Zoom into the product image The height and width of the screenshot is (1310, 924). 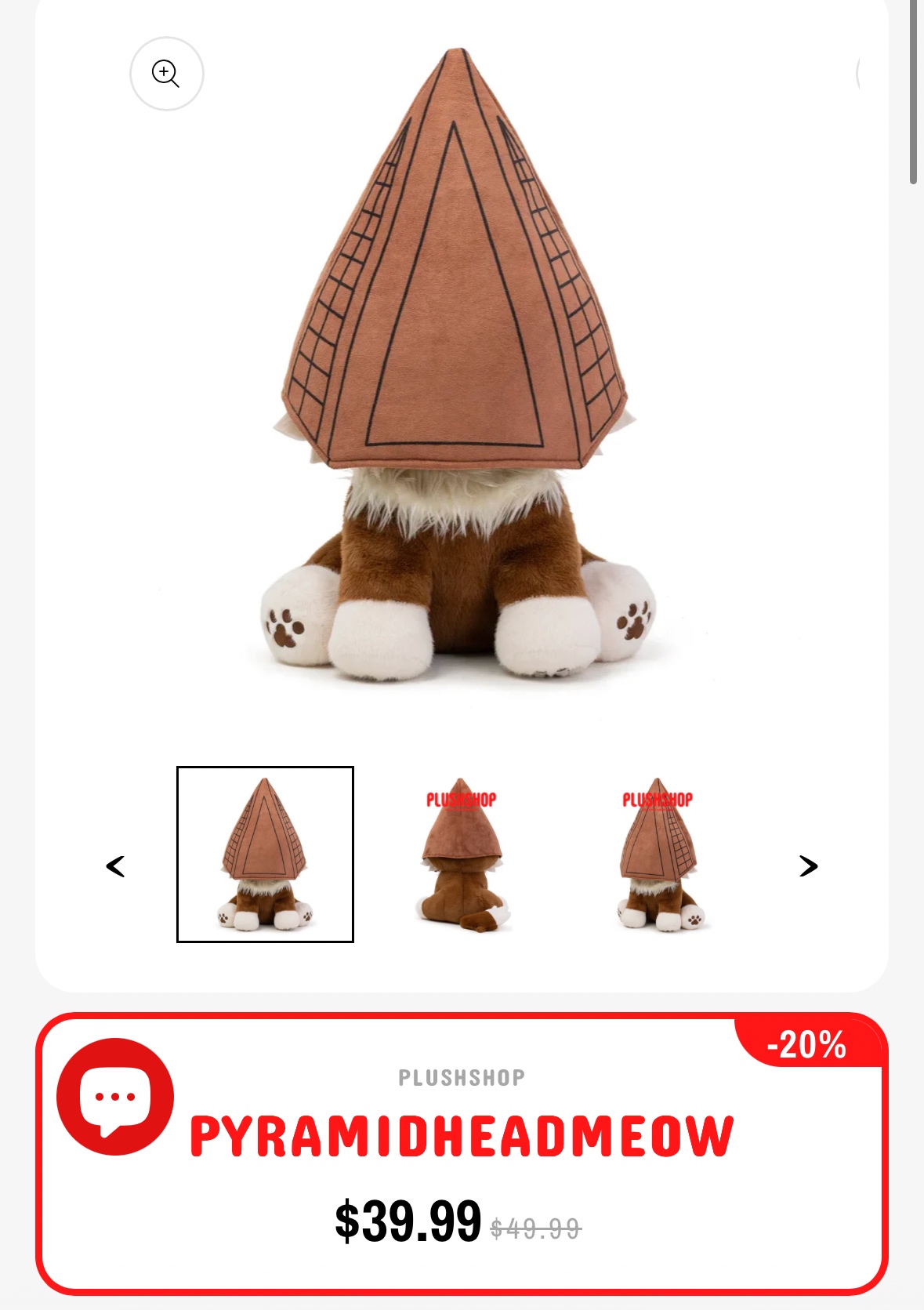[x=166, y=74]
